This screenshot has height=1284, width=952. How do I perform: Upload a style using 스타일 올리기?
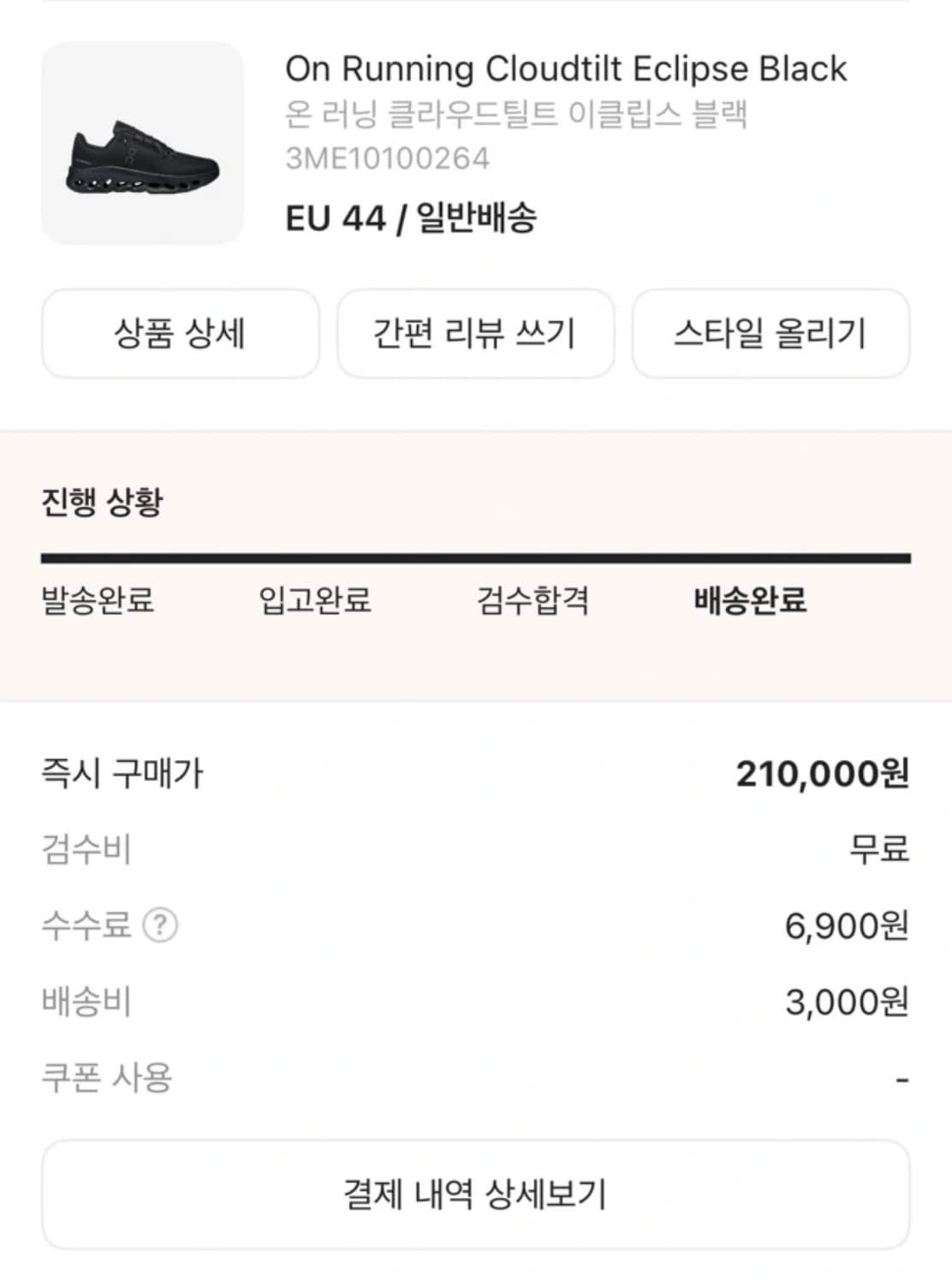coord(771,333)
